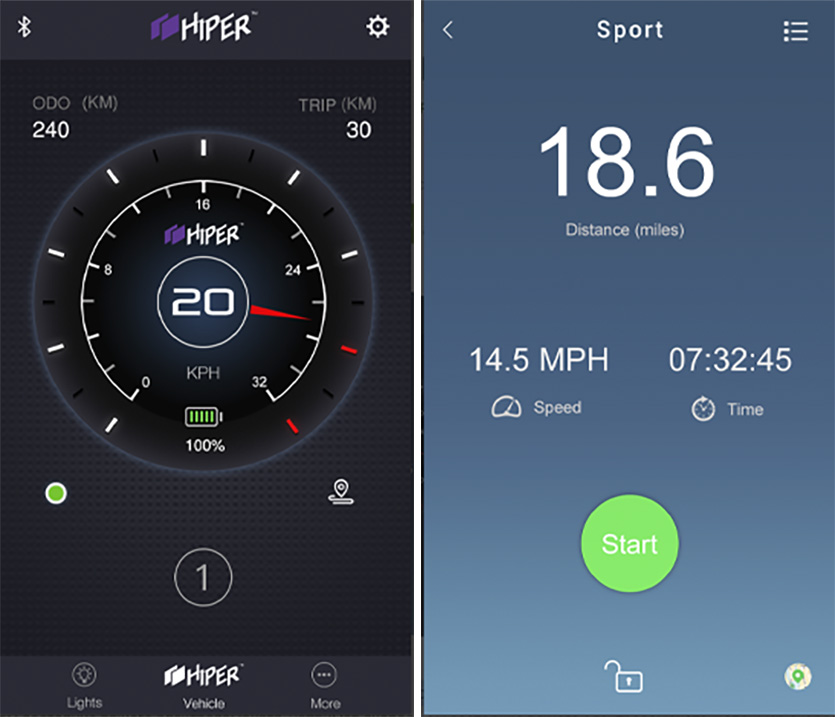Toggle the unlock padlock icon
Image resolution: width=835 pixels, height=717 pixels.
625,677
